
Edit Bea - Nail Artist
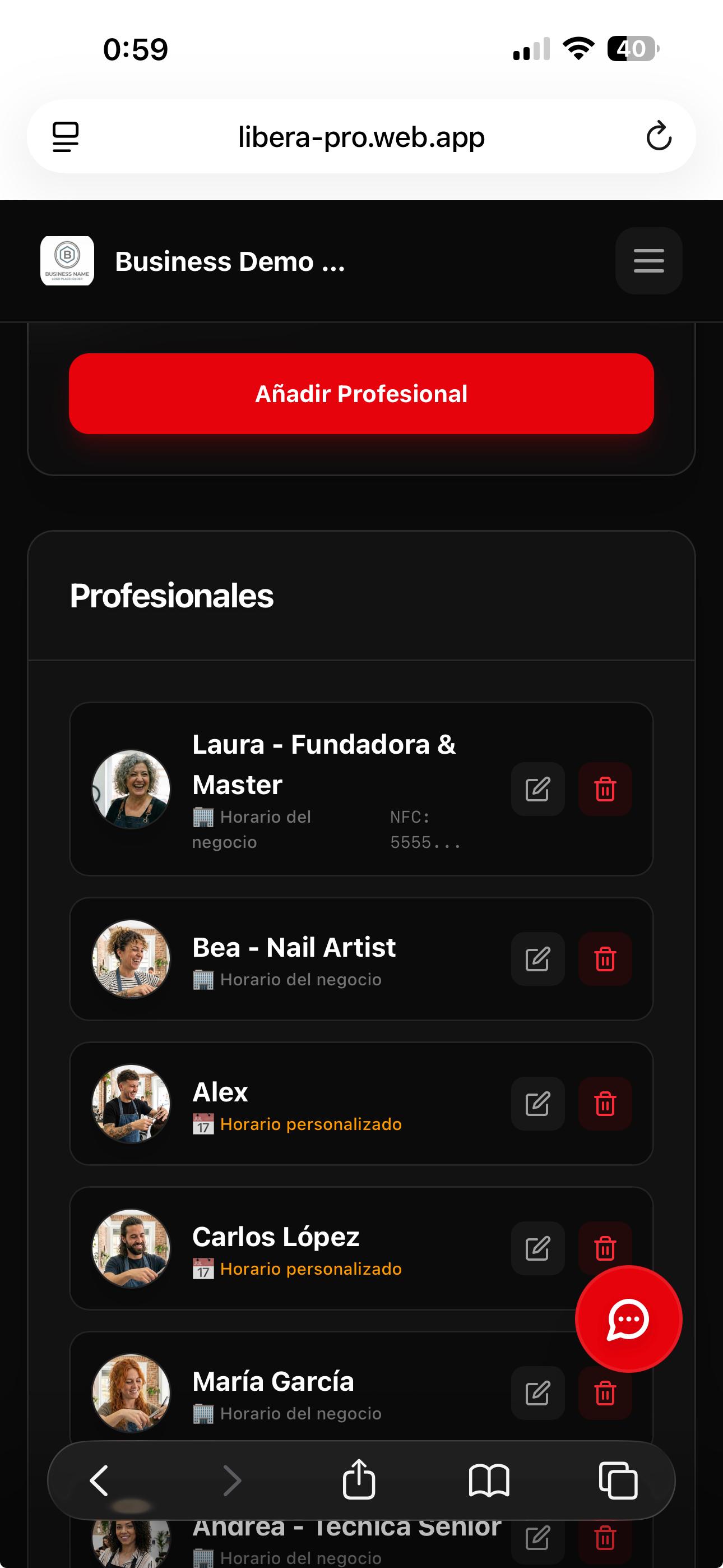[537, 959]
